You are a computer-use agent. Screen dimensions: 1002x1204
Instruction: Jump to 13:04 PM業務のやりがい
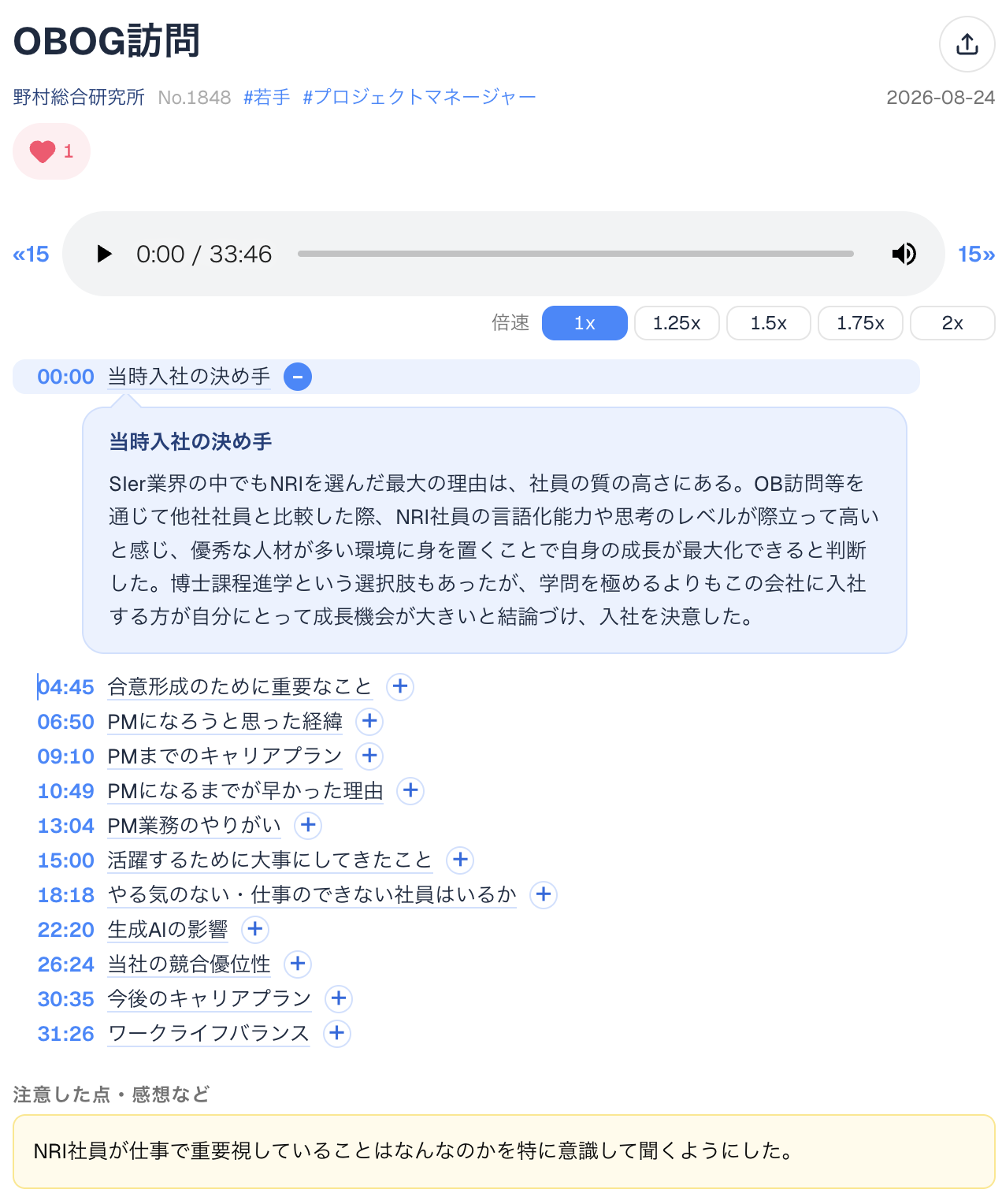[x=159, y=826]
